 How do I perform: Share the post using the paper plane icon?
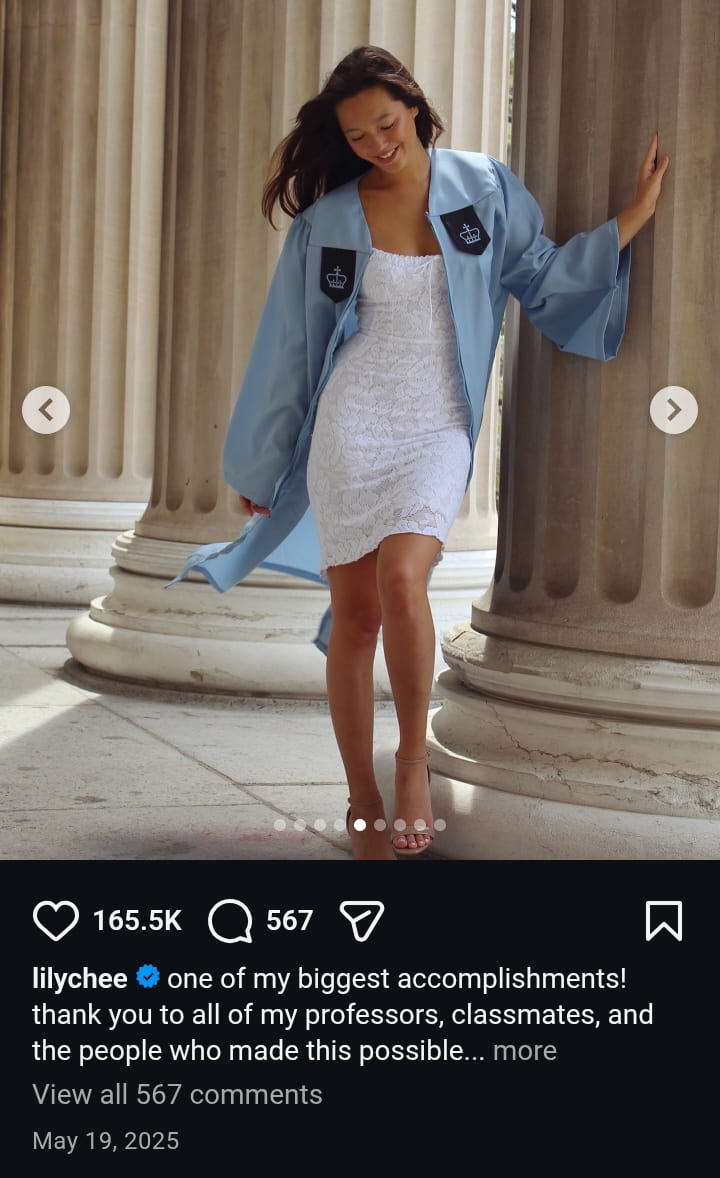point(363,918)
